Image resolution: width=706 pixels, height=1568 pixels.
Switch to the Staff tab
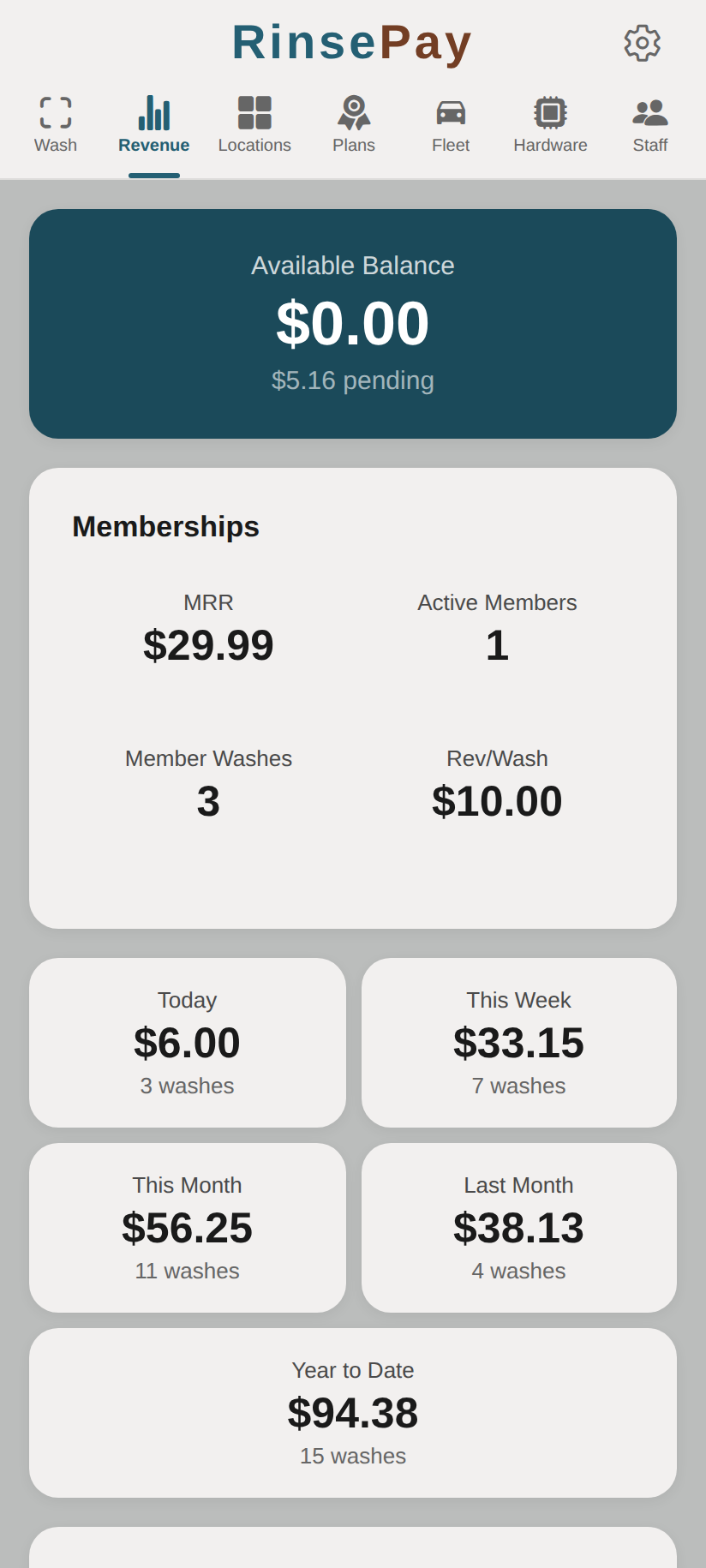coord(649,123)
